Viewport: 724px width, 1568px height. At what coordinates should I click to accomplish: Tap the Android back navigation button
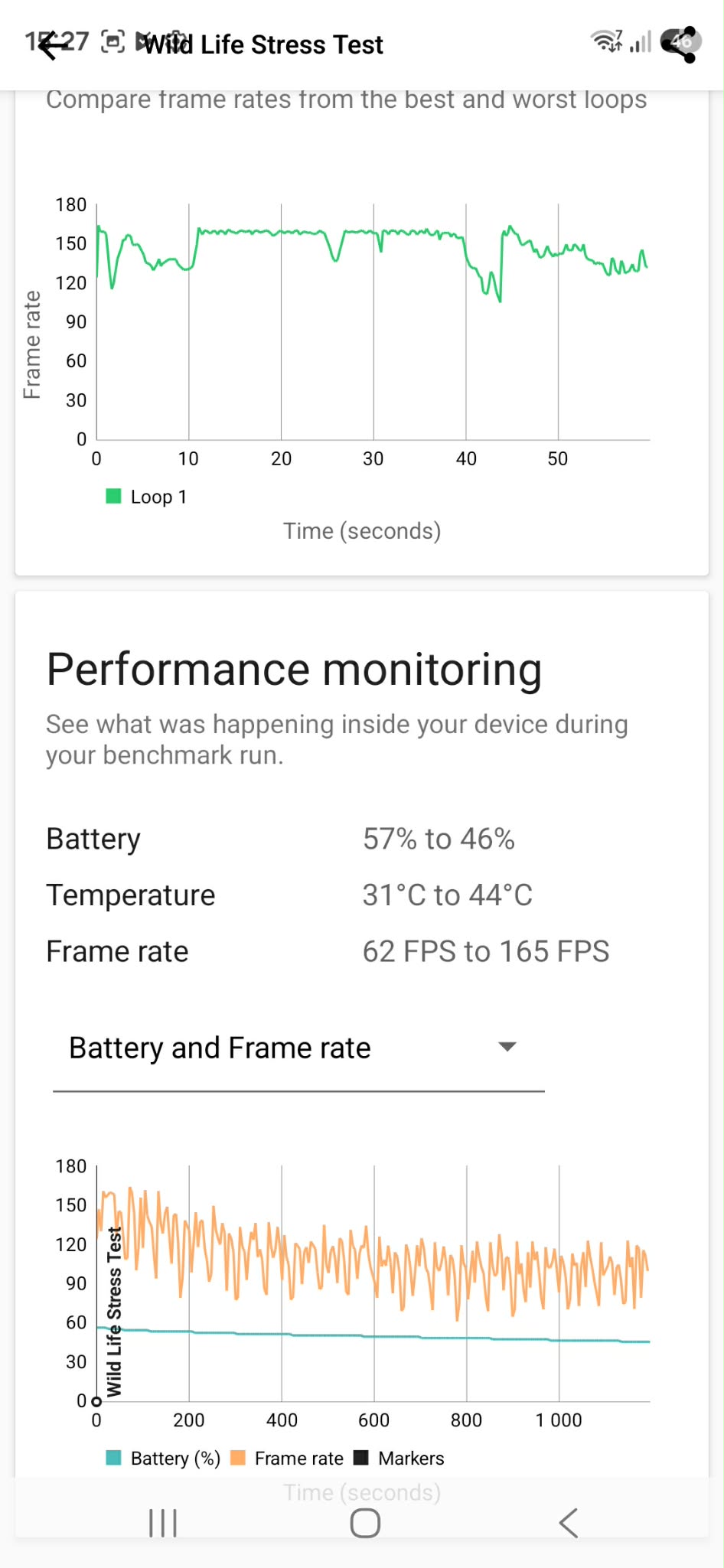pos(568,1523)
